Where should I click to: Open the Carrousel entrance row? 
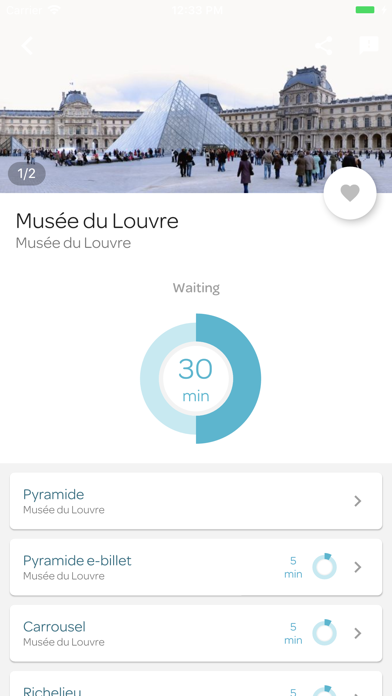click(x=196, y=633)
